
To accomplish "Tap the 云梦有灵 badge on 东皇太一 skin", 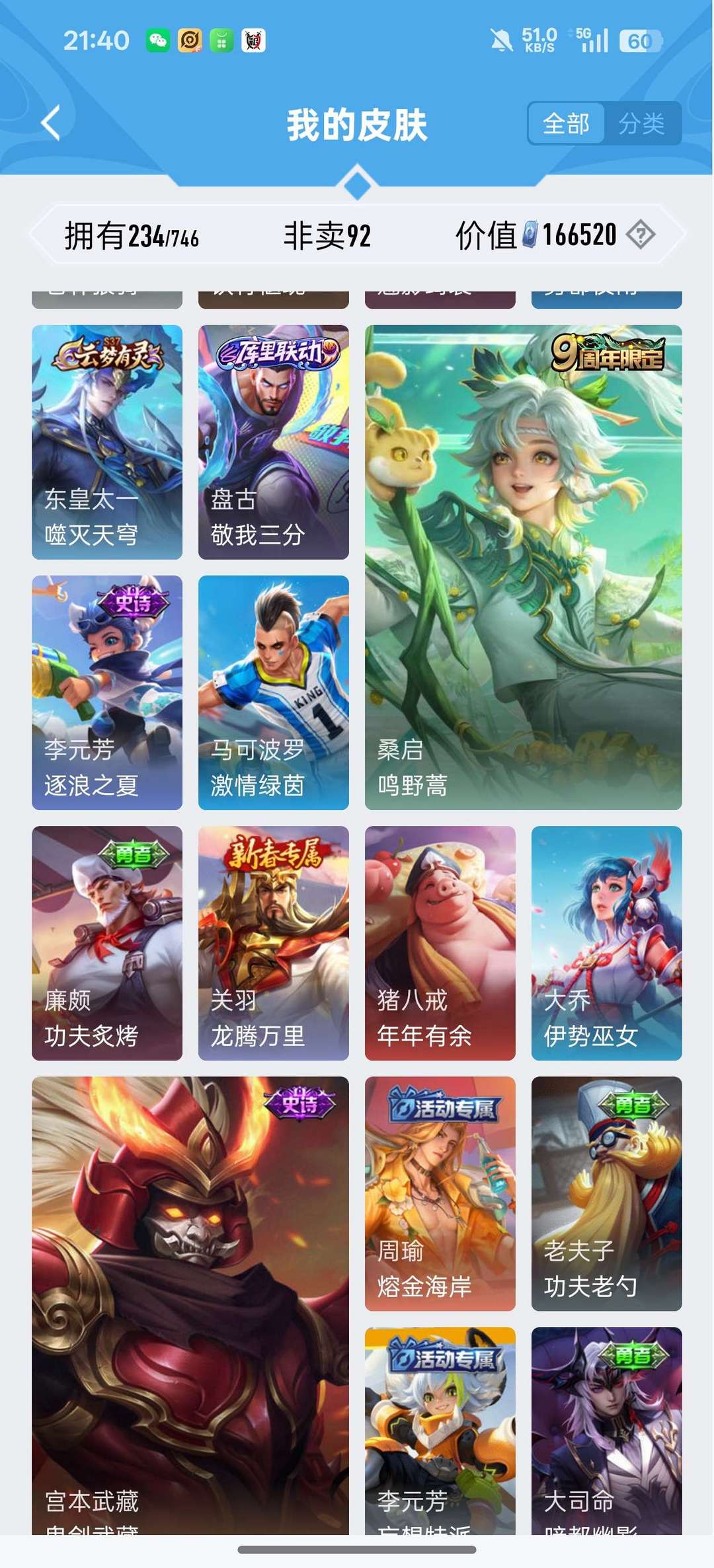I will pyautogui.click(x=108, y=355).
